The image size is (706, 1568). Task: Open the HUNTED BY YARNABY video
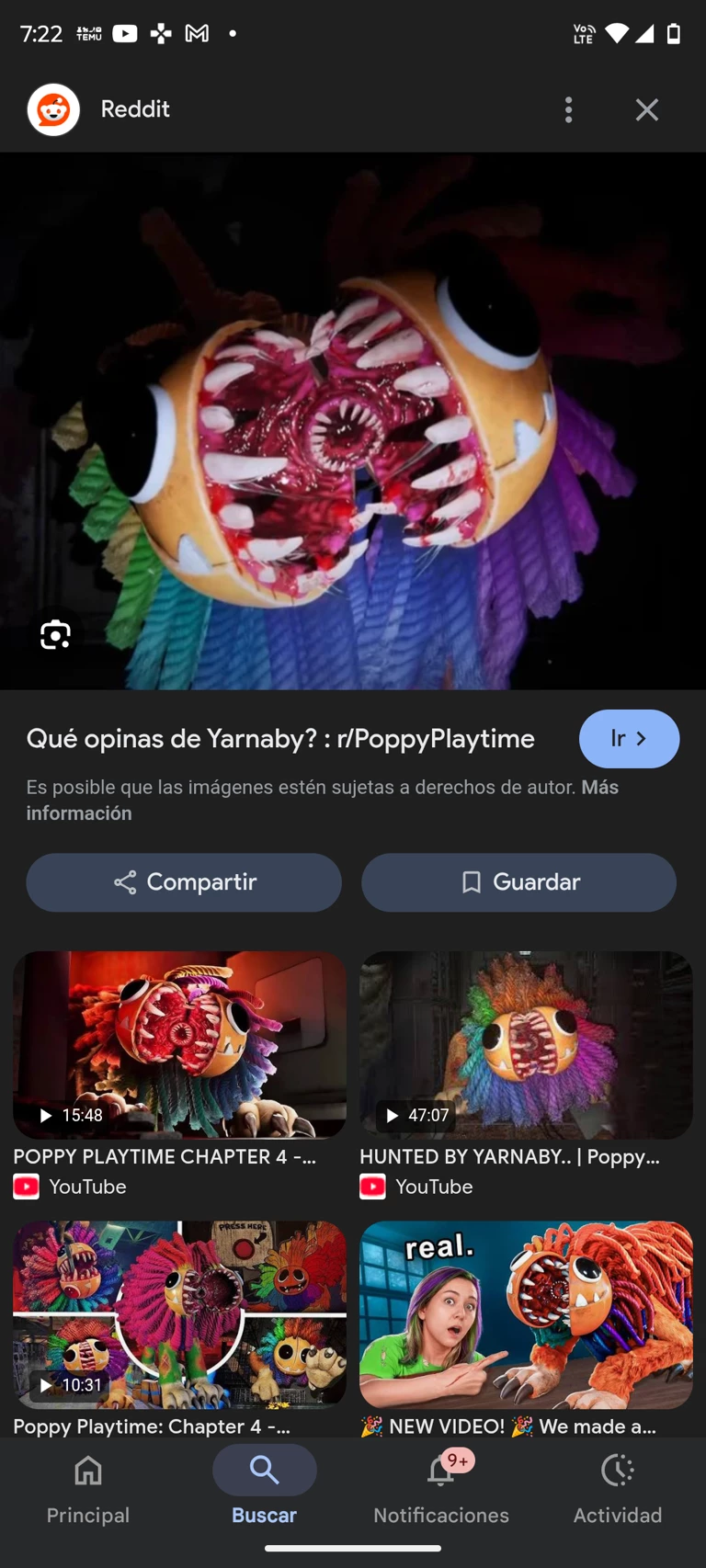click(x=525, y=1045)
